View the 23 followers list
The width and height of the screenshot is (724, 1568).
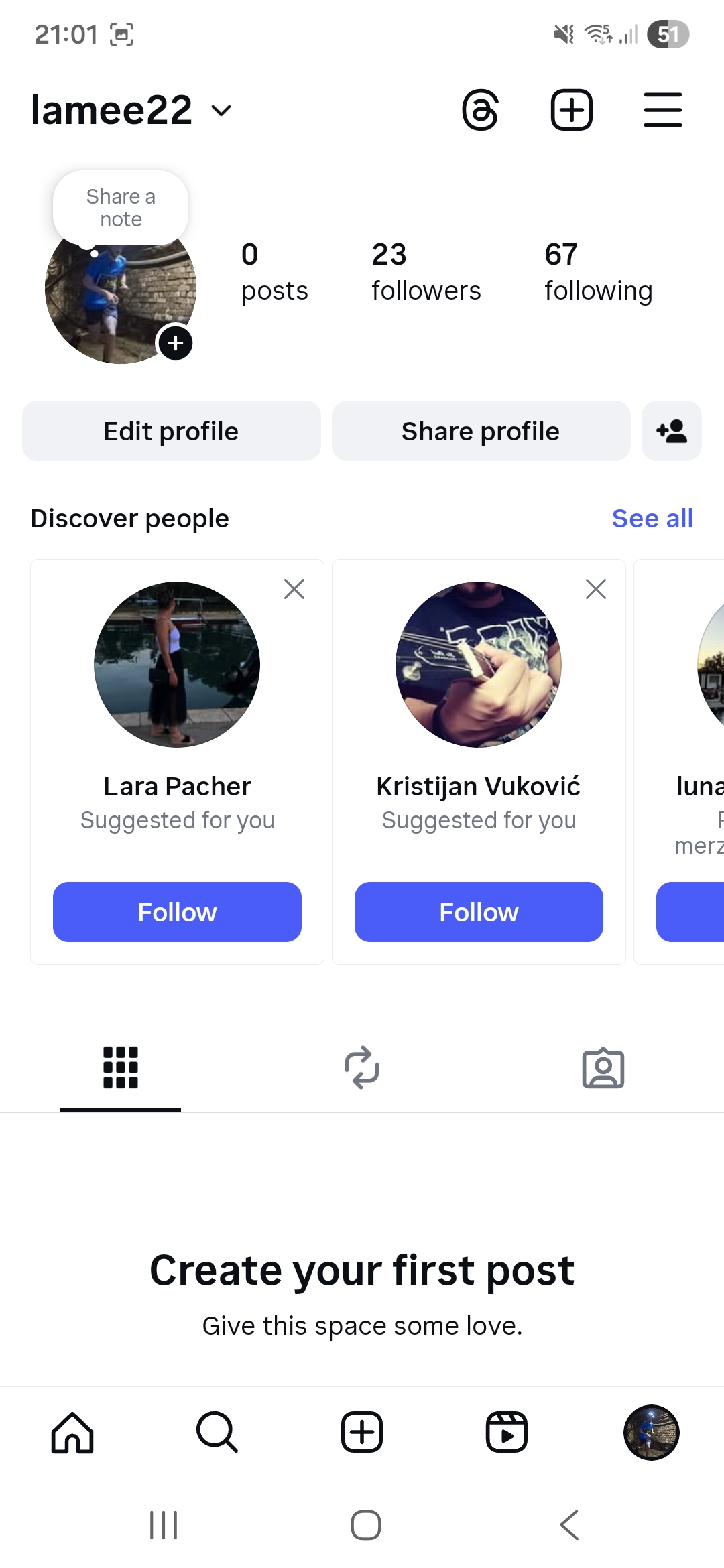[x=426, y=272]
